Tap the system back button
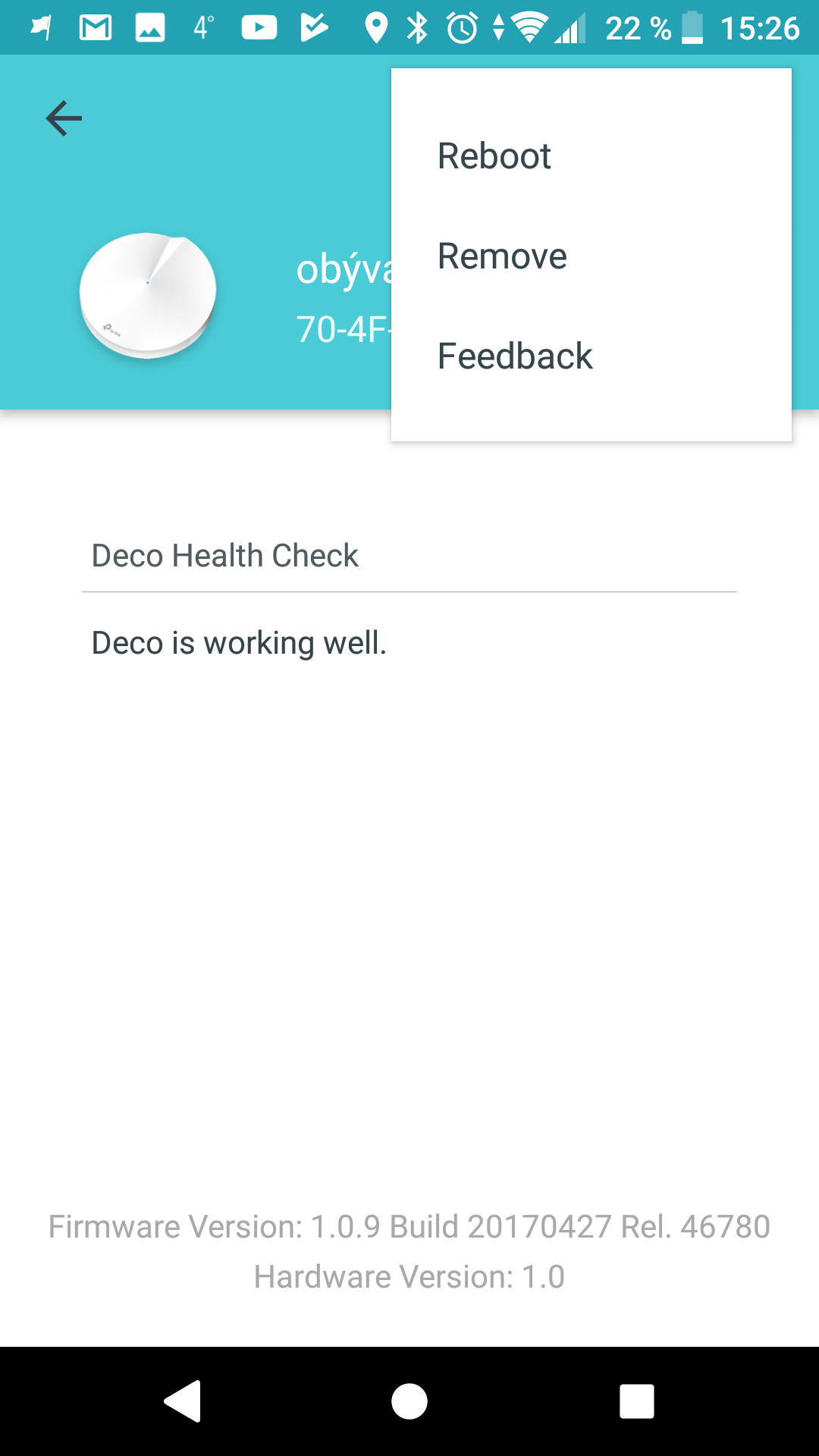819x1456 pixels. point(183,1401)
